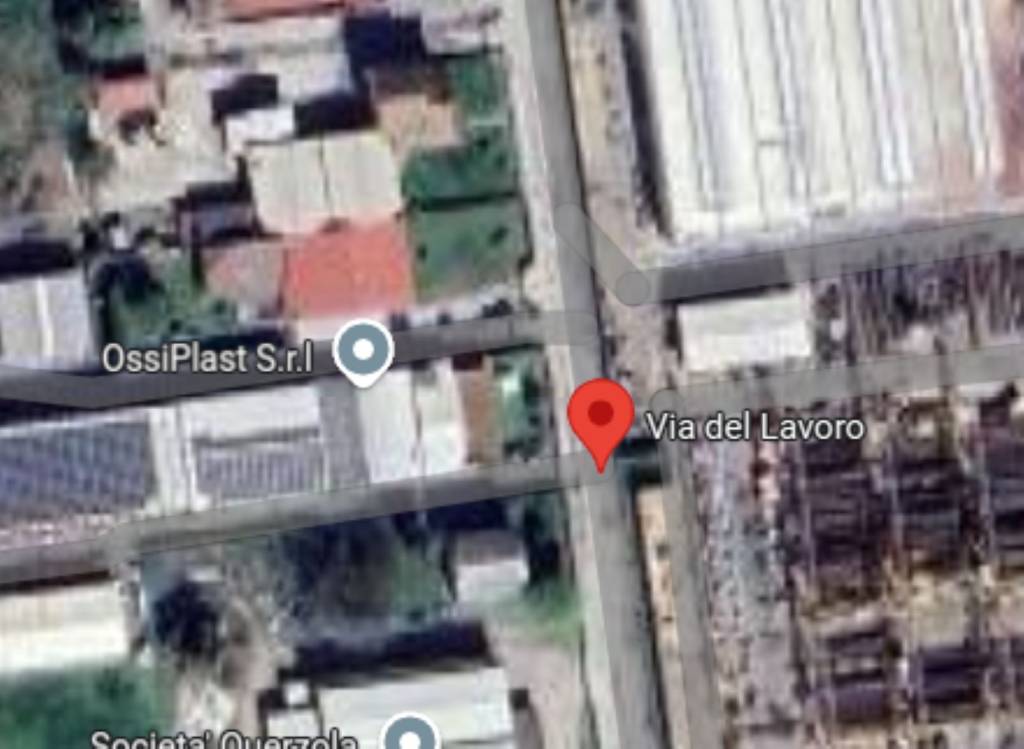
Task: Tap the red Via del Lavoro pin
Action: (x=601, y=416)
